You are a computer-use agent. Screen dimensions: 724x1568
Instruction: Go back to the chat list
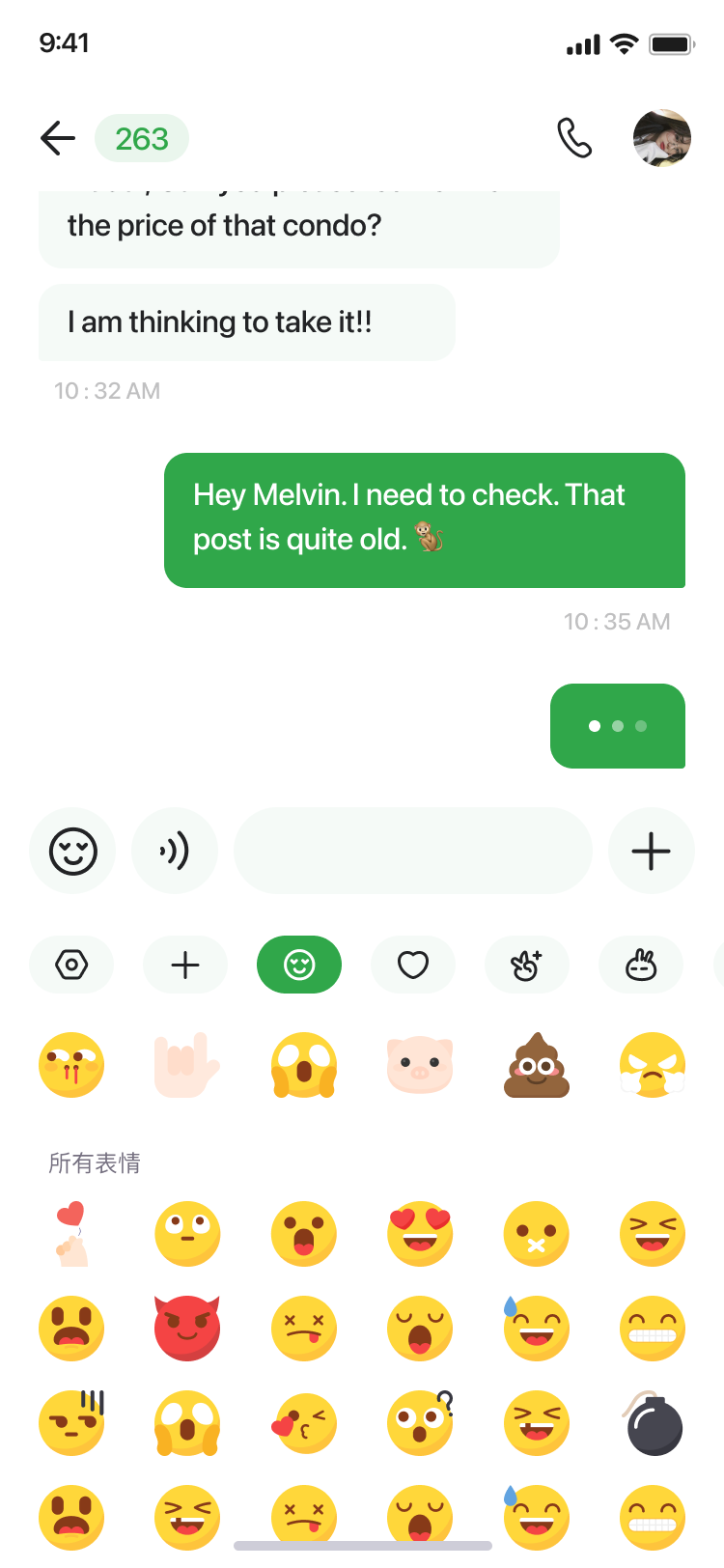pos(58,139)
